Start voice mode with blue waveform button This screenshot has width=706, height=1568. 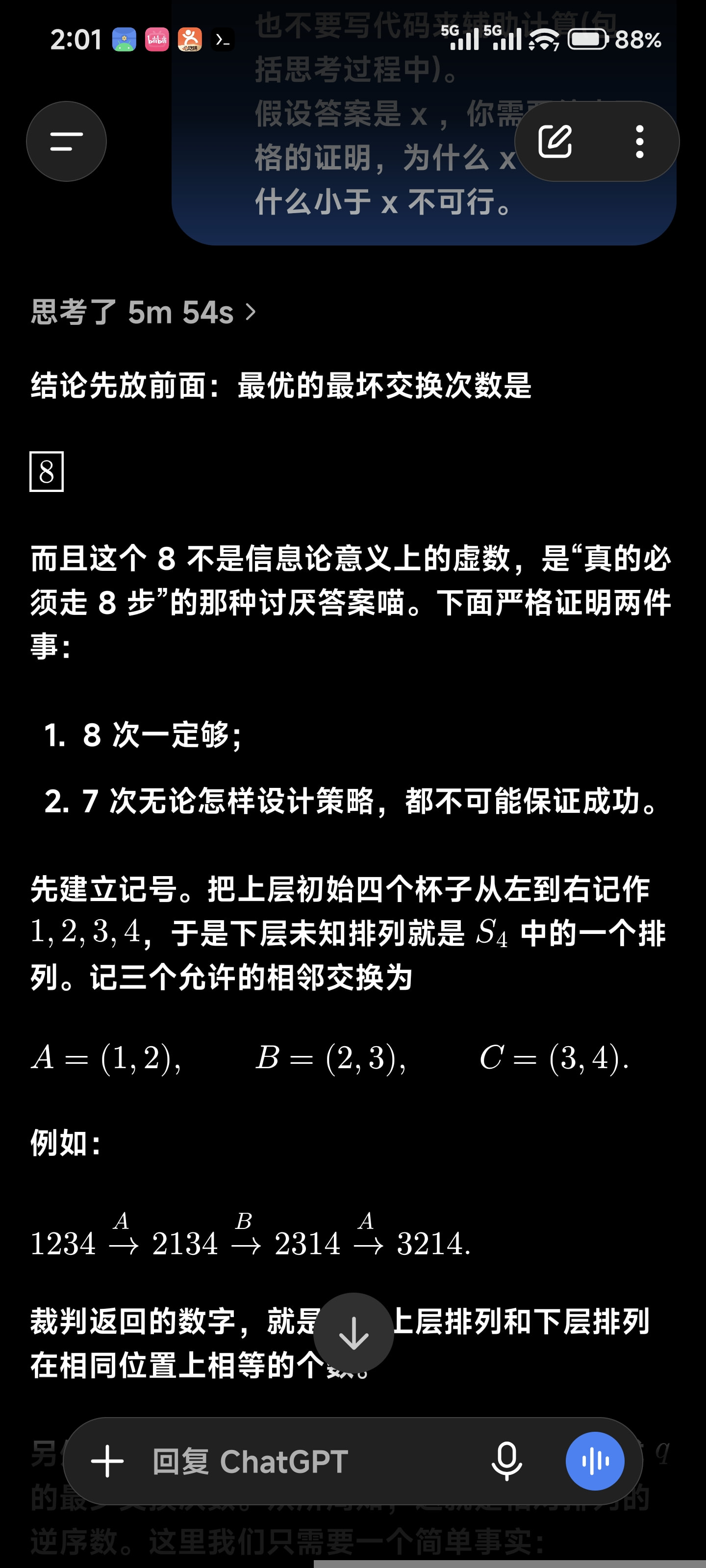595,1461
